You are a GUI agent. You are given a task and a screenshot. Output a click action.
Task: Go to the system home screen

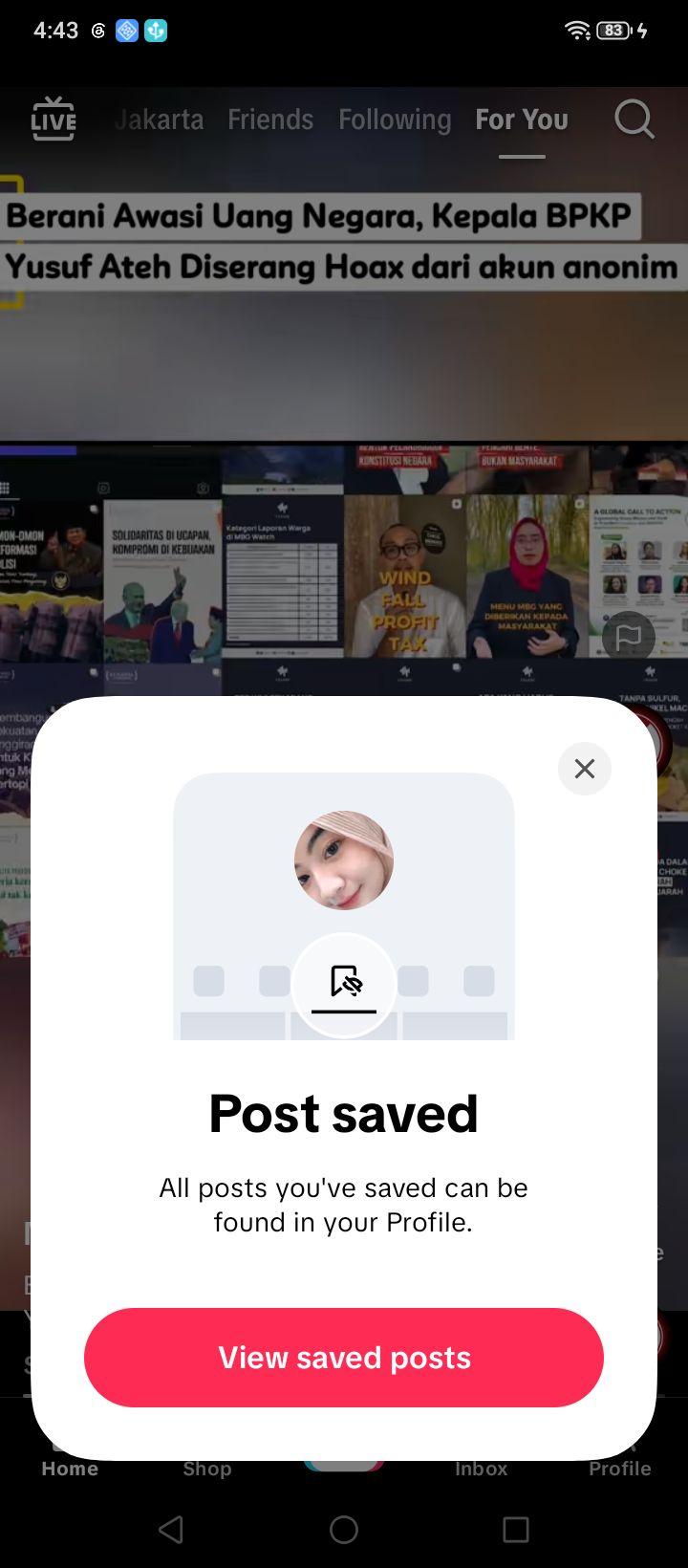344,1530
